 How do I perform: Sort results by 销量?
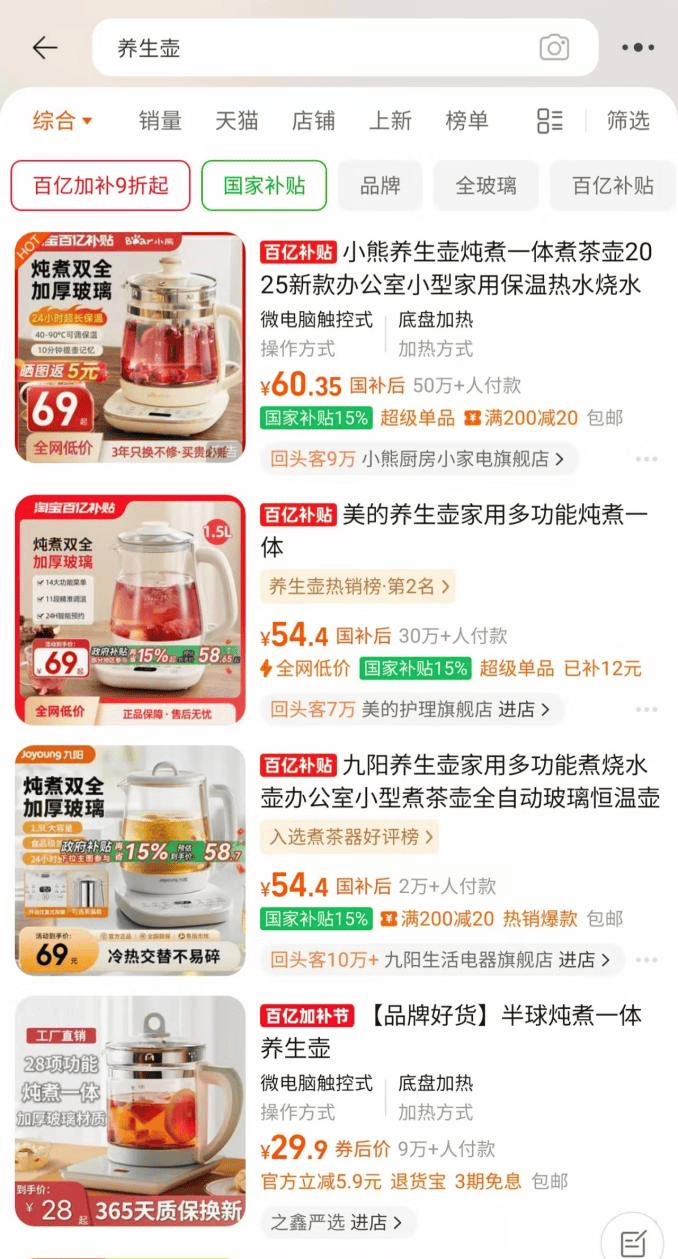coord(160,121)
